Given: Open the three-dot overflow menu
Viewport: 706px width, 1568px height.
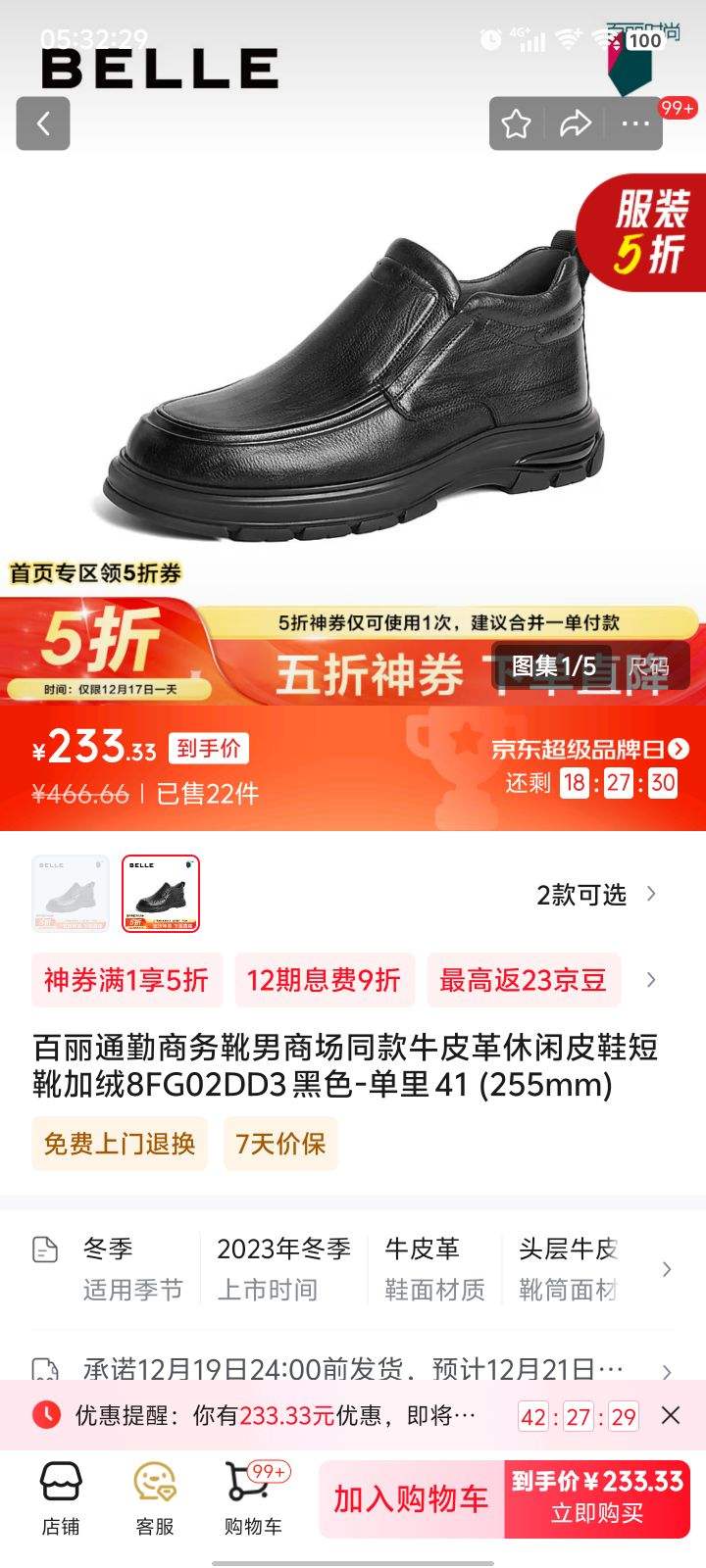Looking at the screenshot, I should (x=635, y=123).
